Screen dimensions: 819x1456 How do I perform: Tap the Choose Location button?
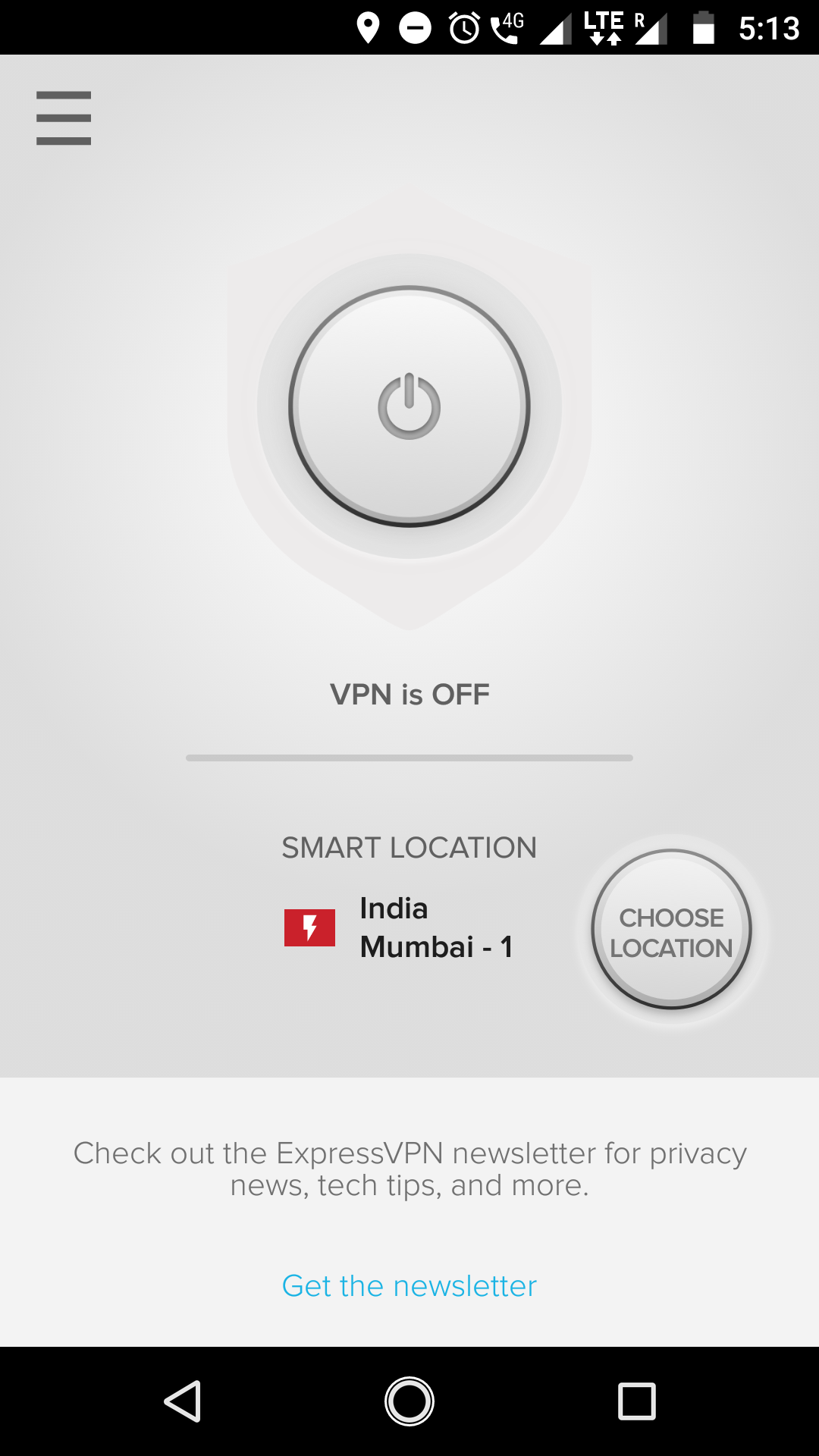coord(671,930)
